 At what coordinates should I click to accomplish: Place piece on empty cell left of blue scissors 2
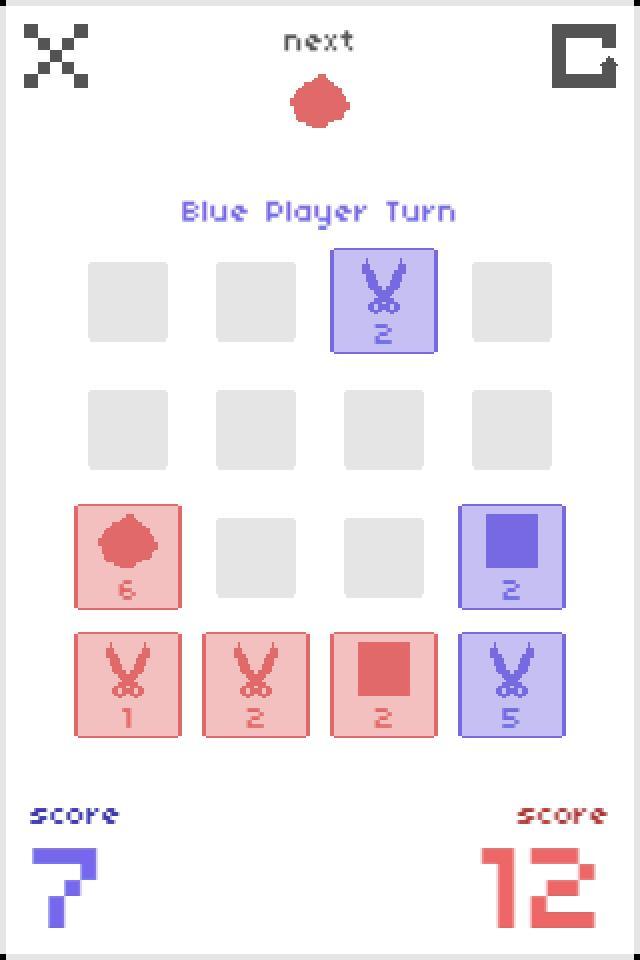click(256, 302)
